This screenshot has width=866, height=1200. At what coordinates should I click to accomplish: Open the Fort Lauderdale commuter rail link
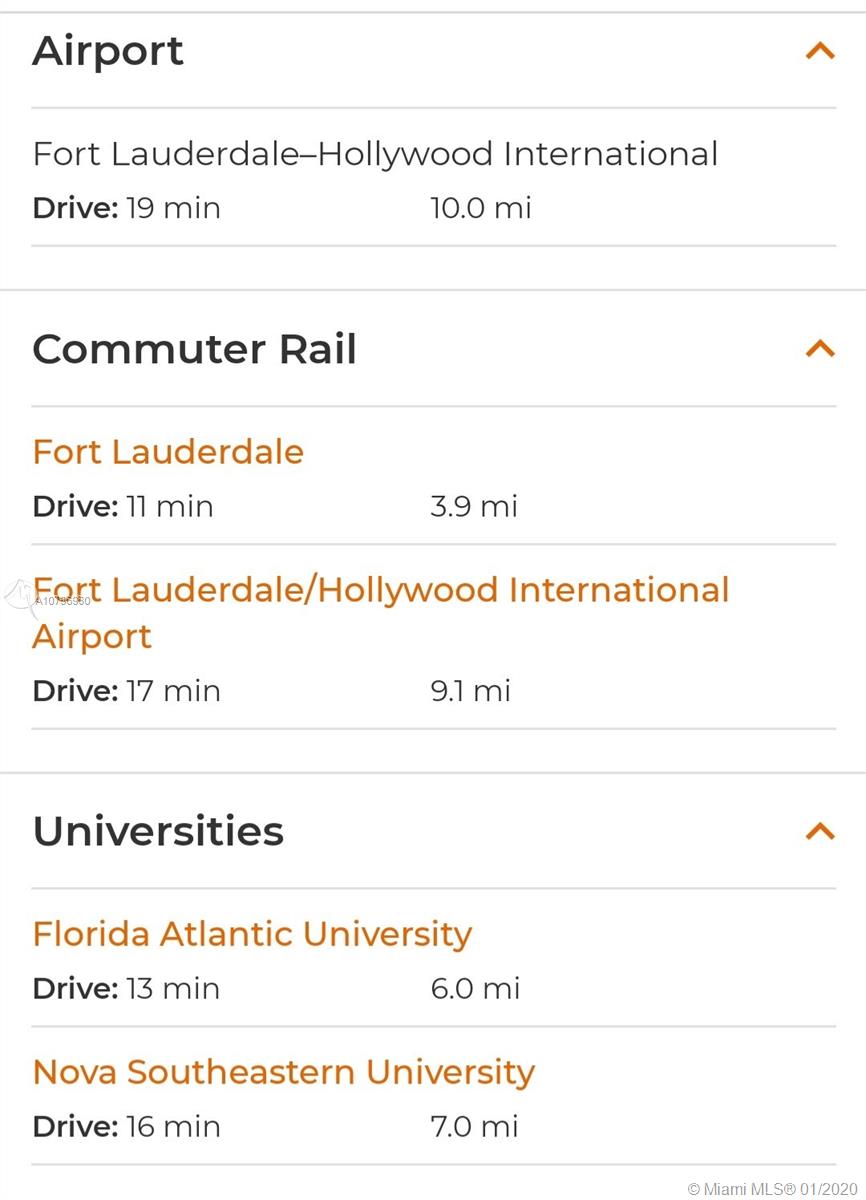168,452
